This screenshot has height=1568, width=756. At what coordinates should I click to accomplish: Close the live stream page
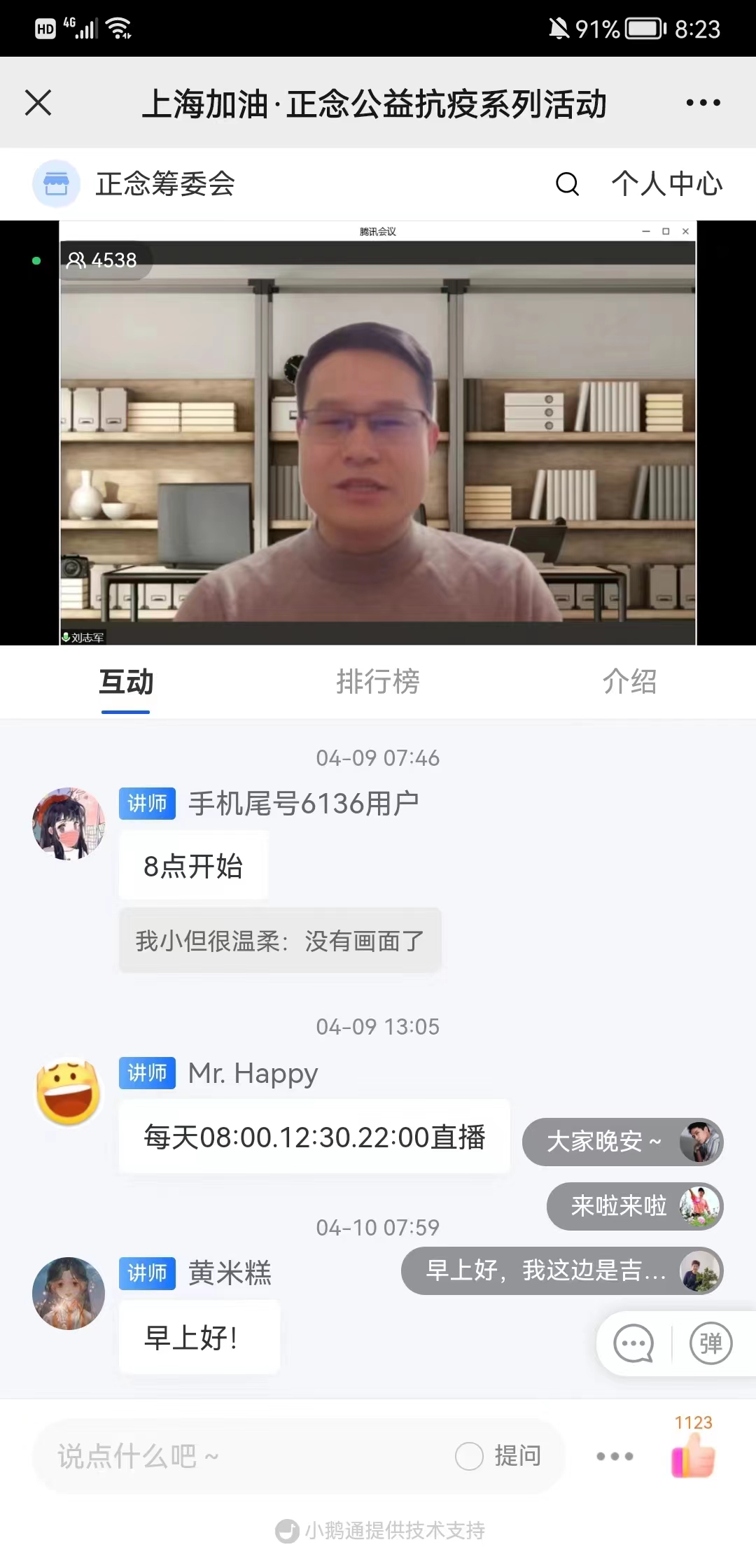[38, 103]
